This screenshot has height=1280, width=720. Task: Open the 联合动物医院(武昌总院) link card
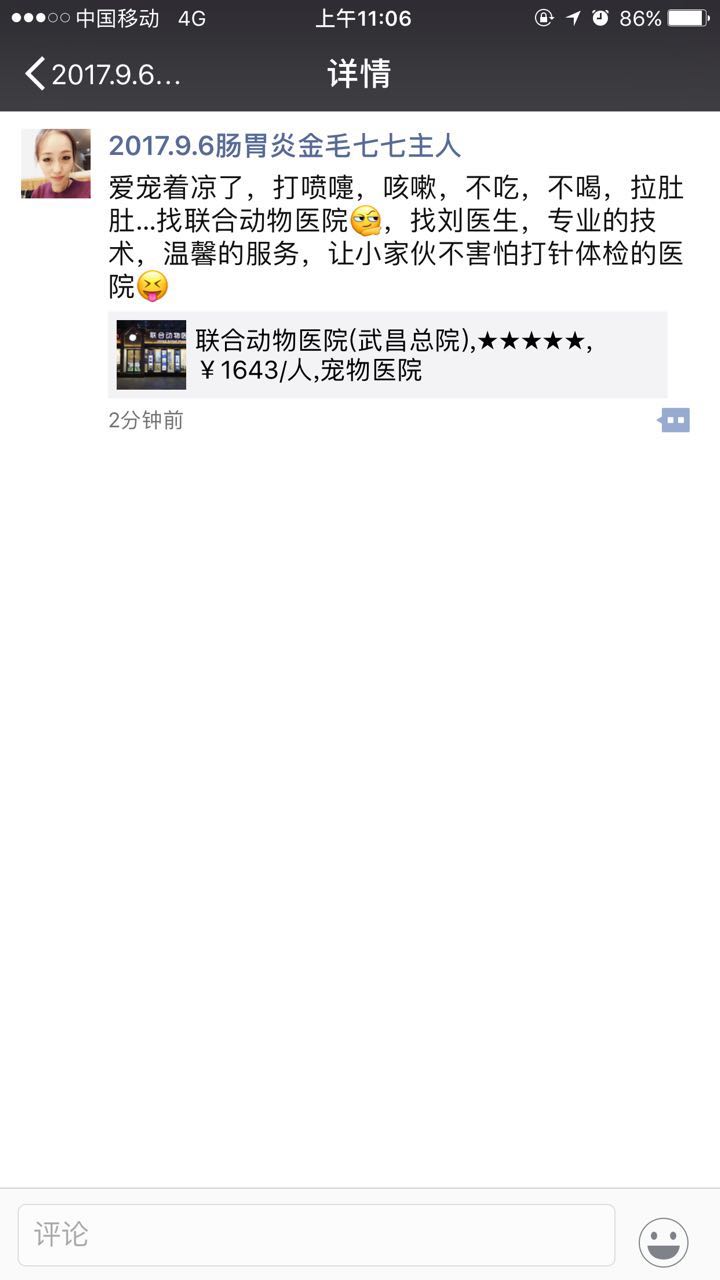click(387, 355)
